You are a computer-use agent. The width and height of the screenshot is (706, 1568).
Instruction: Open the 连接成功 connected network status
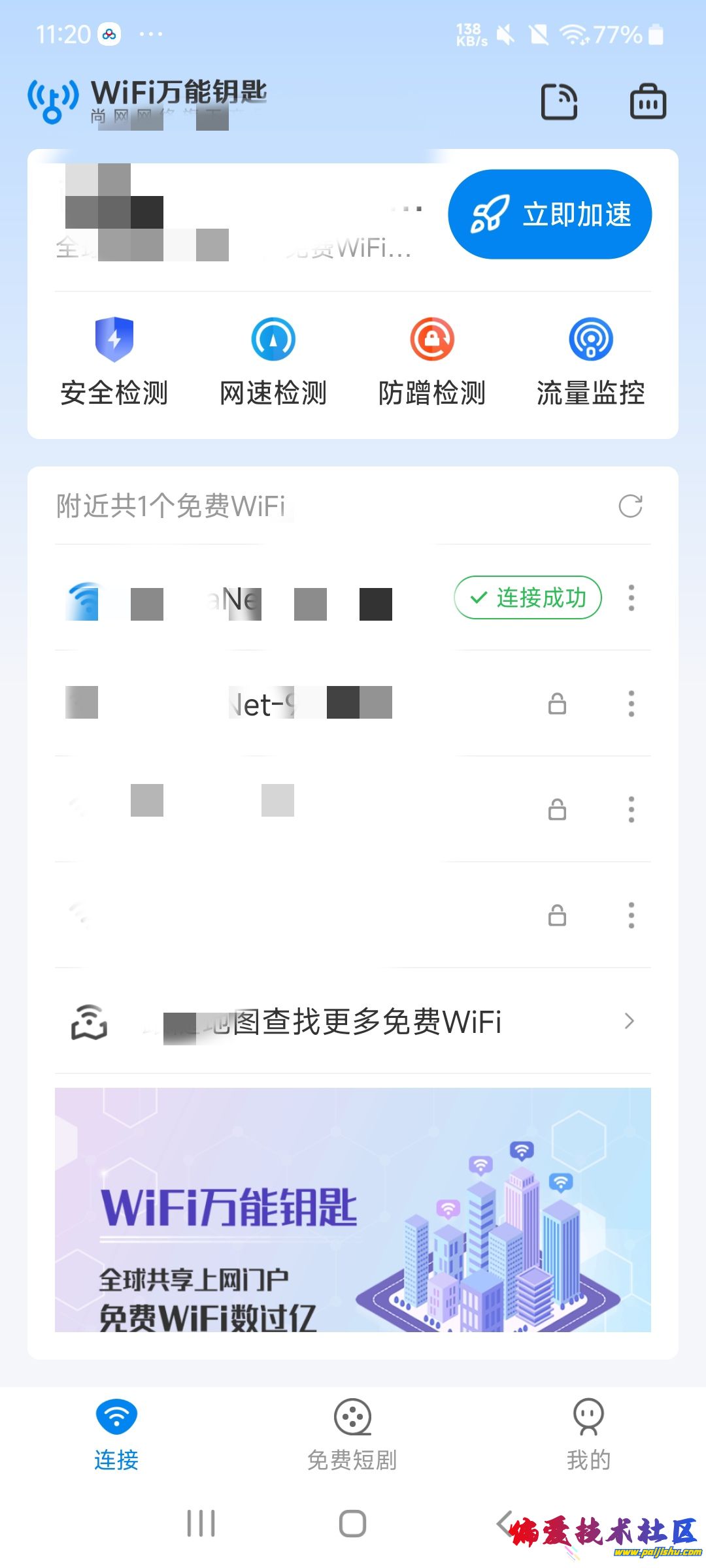(x=528, y=598)
